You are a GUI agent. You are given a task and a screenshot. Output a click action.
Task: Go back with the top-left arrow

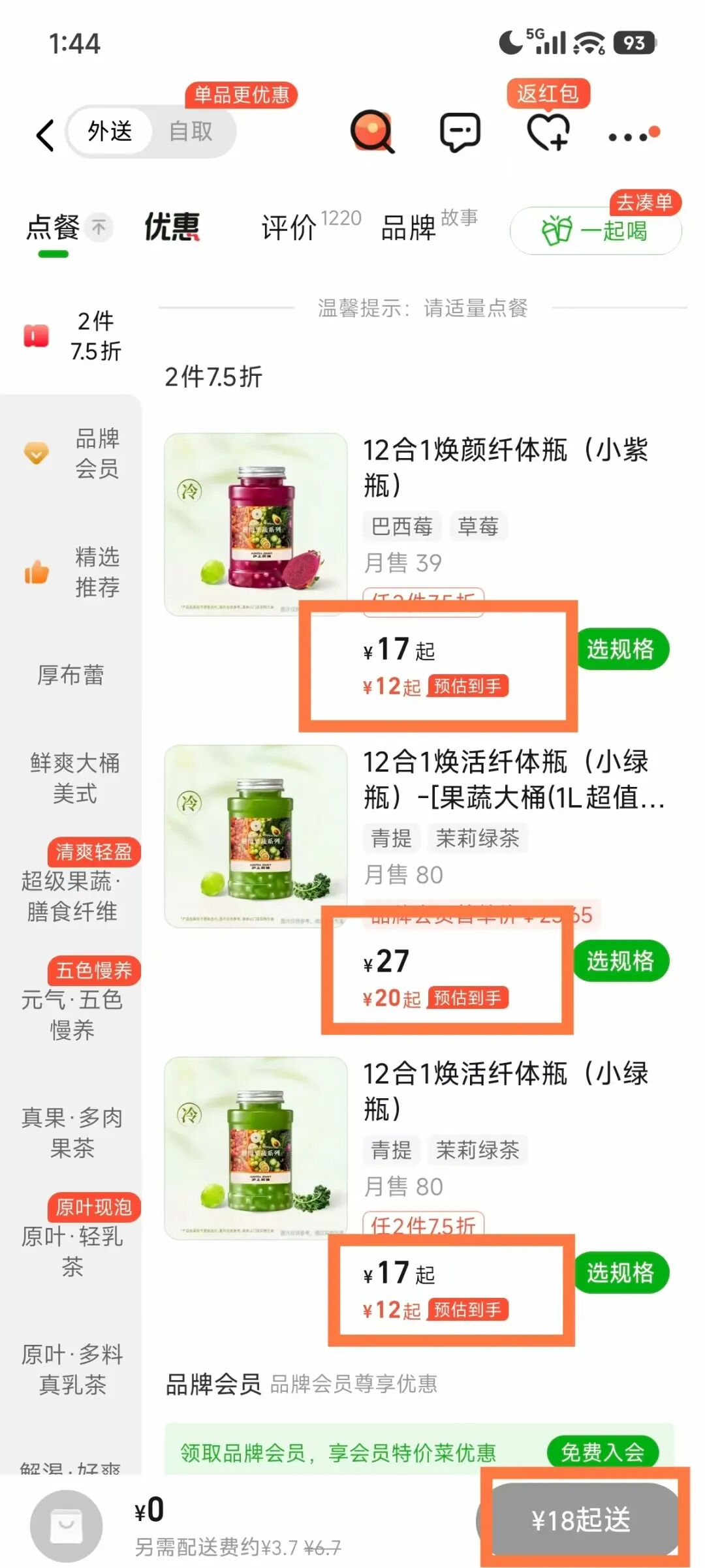point(44,135)
